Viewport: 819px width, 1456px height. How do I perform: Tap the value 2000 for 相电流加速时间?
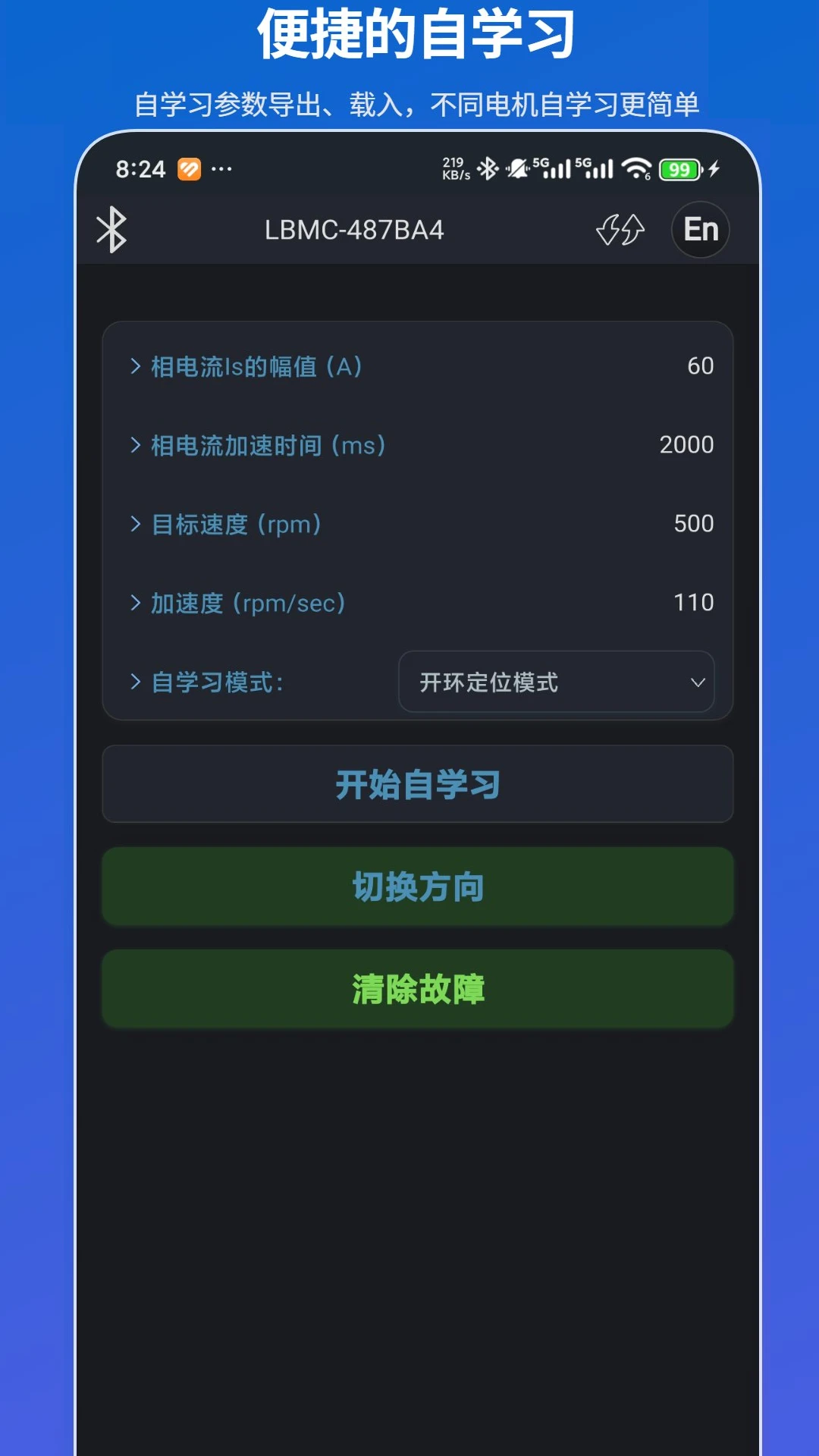687,445
